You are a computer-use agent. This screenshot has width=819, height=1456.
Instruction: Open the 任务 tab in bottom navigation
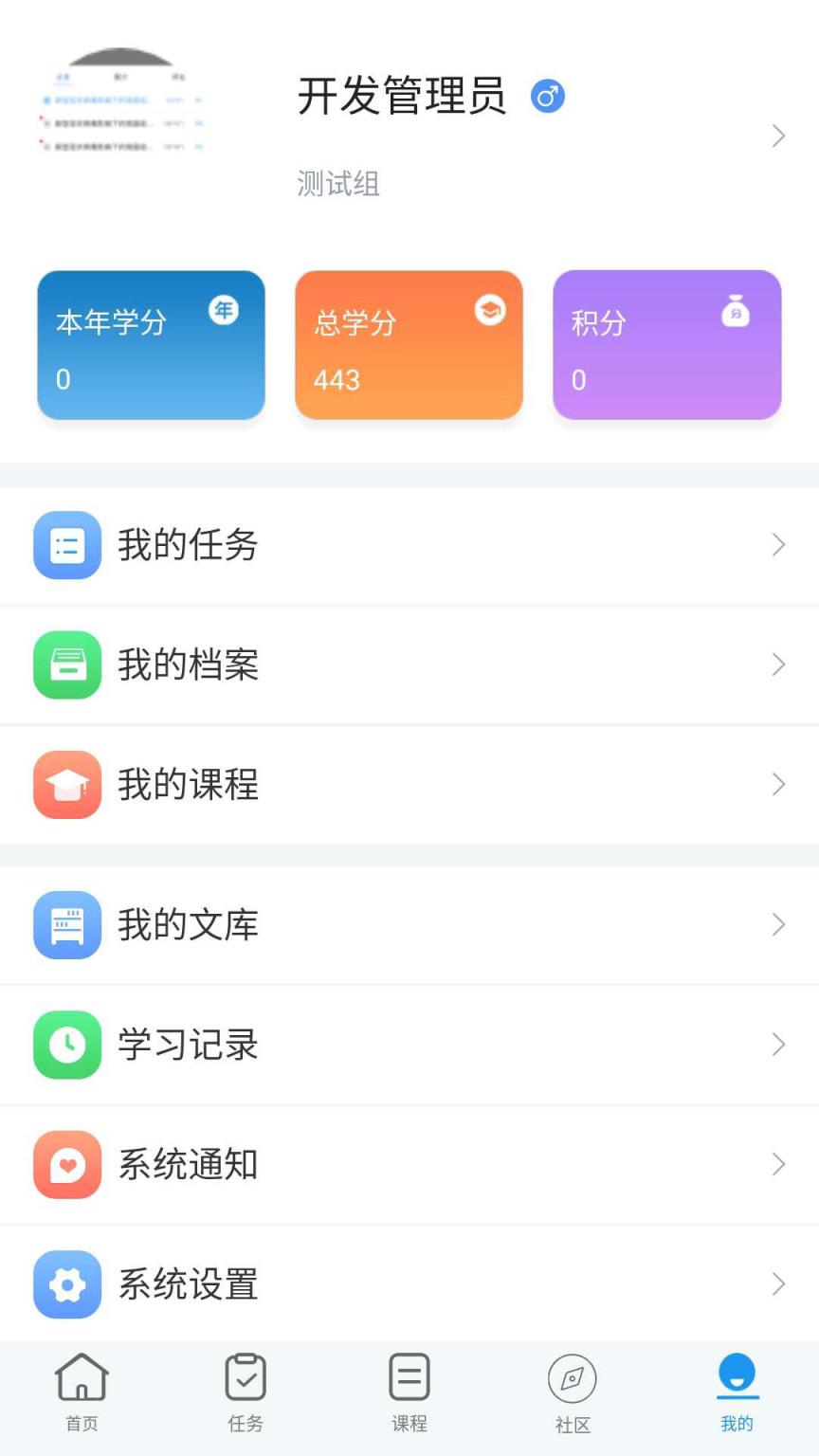(x=246, y=1392)
